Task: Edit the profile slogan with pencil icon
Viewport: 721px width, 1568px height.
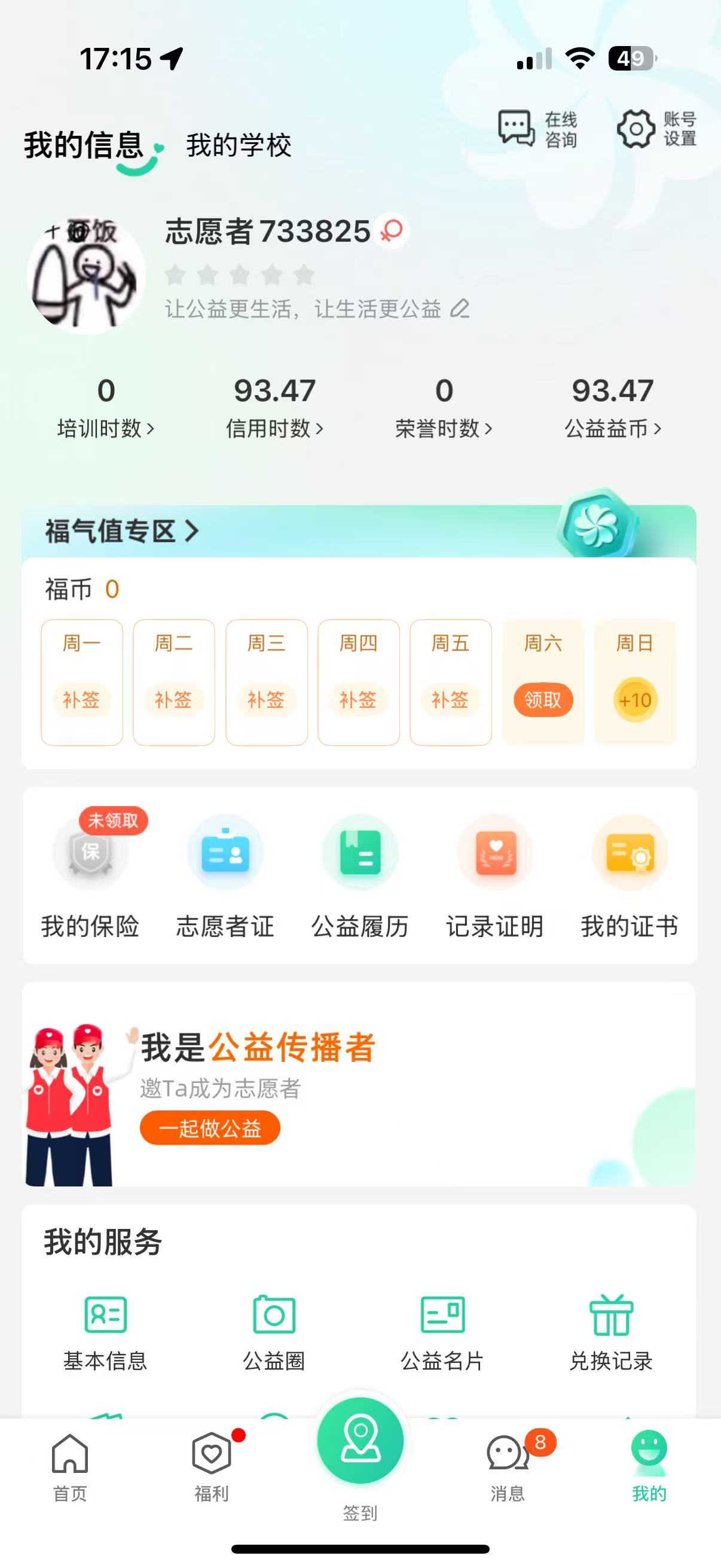Action: point(460,309)
